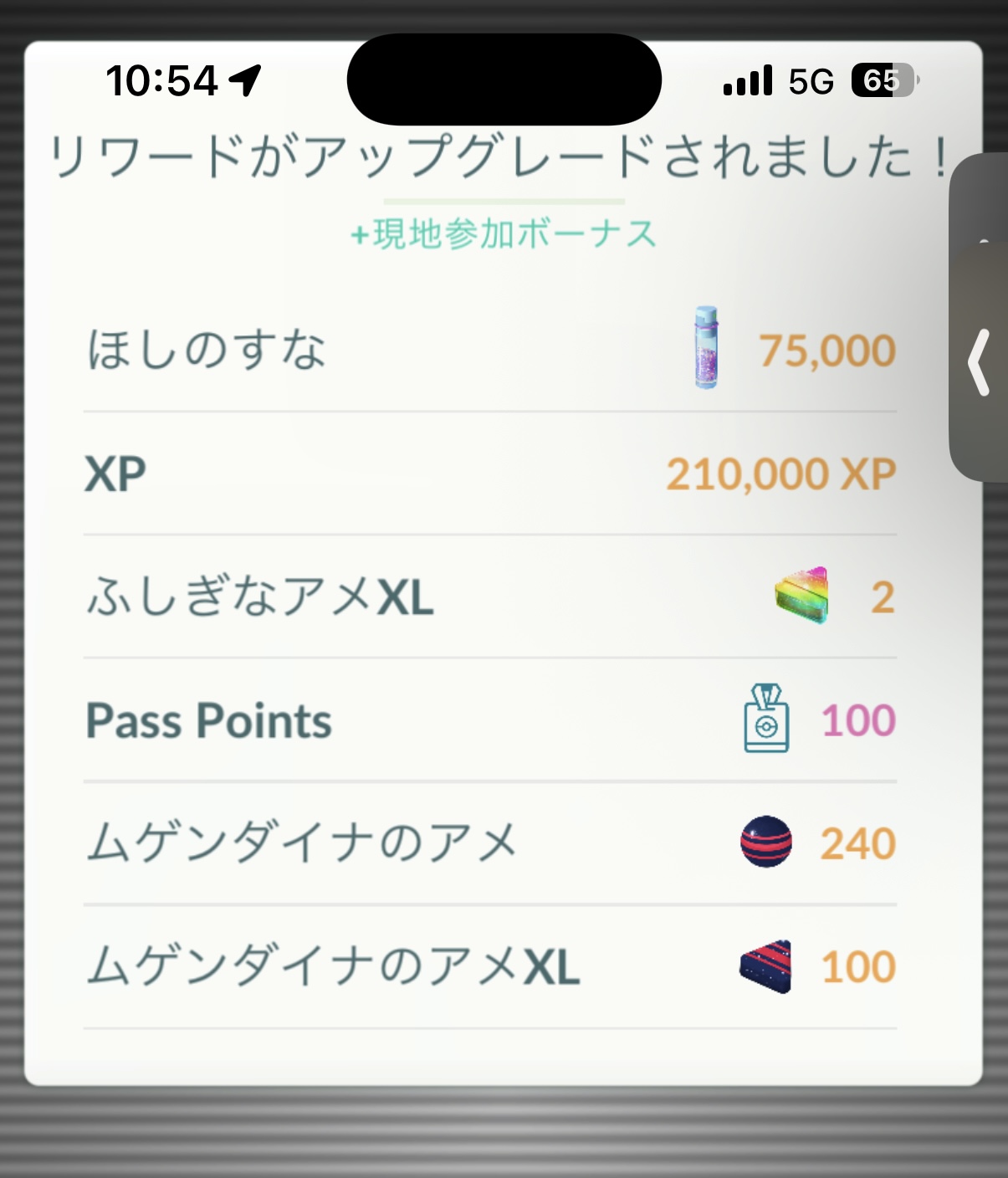The width and height of the screenshot is (1008, 1178).
Task: Expand the side panel arrow handle
Action: pos(980,361)
